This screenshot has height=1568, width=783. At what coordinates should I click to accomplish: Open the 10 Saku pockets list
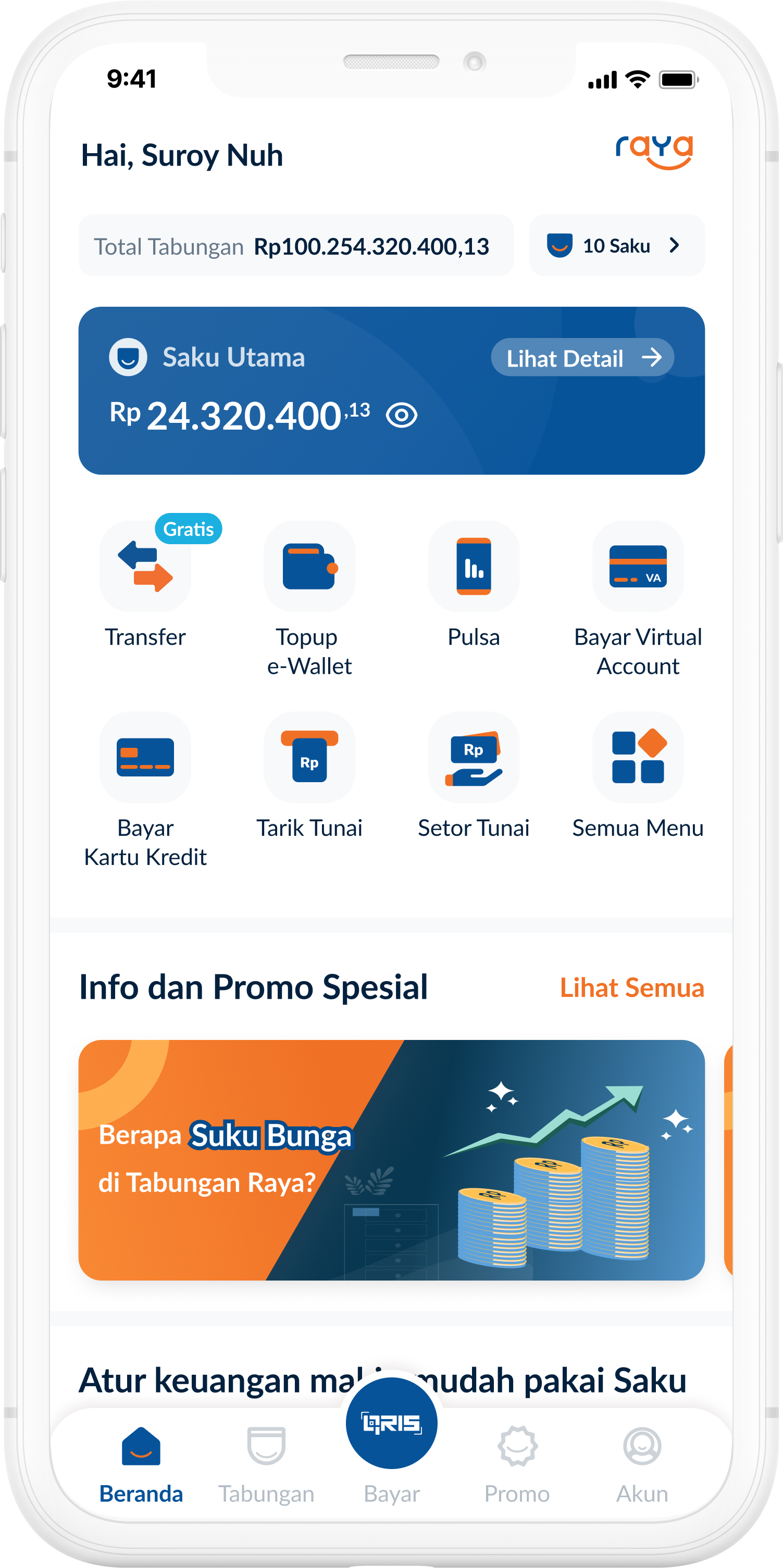click(x=616, y=245)
